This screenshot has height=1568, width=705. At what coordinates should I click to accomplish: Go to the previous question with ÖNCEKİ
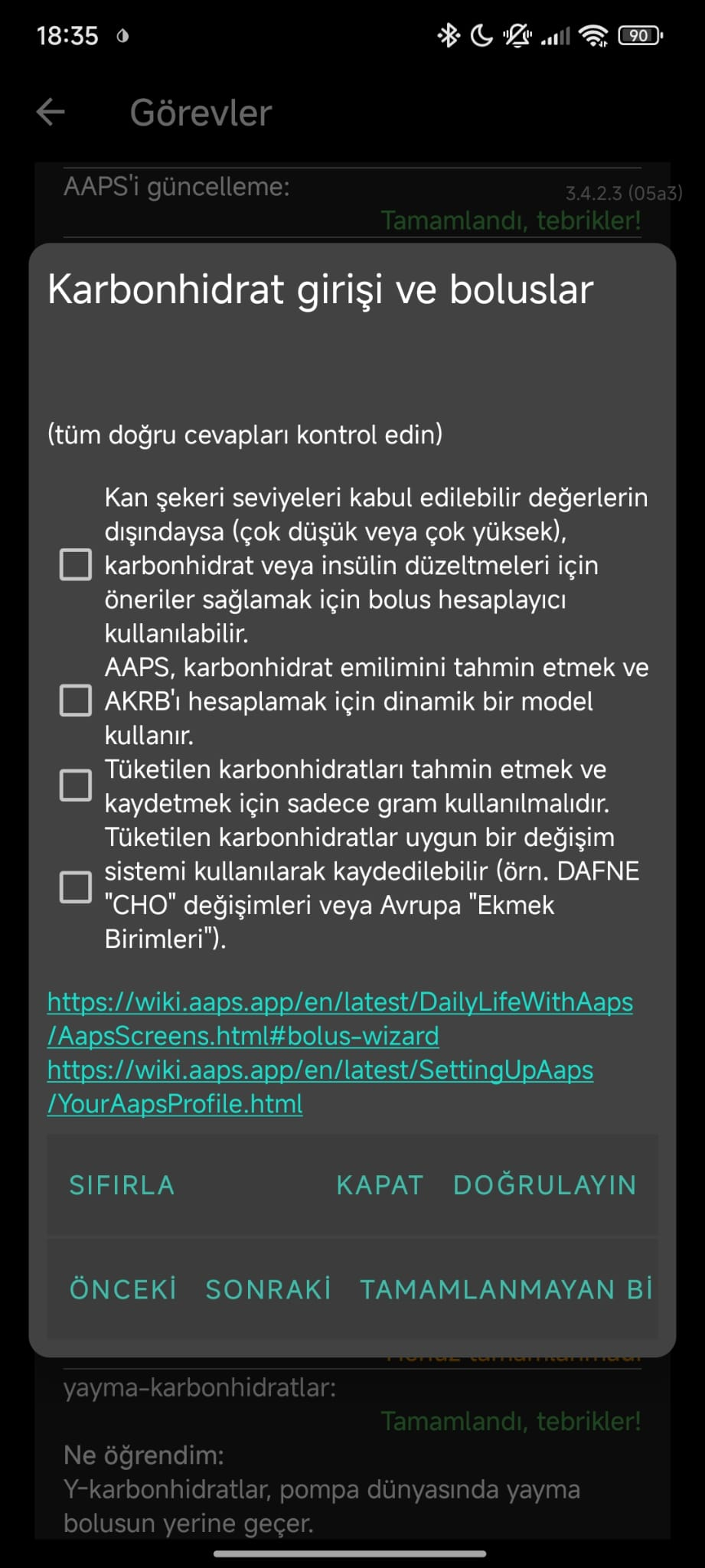point(122,1289)
